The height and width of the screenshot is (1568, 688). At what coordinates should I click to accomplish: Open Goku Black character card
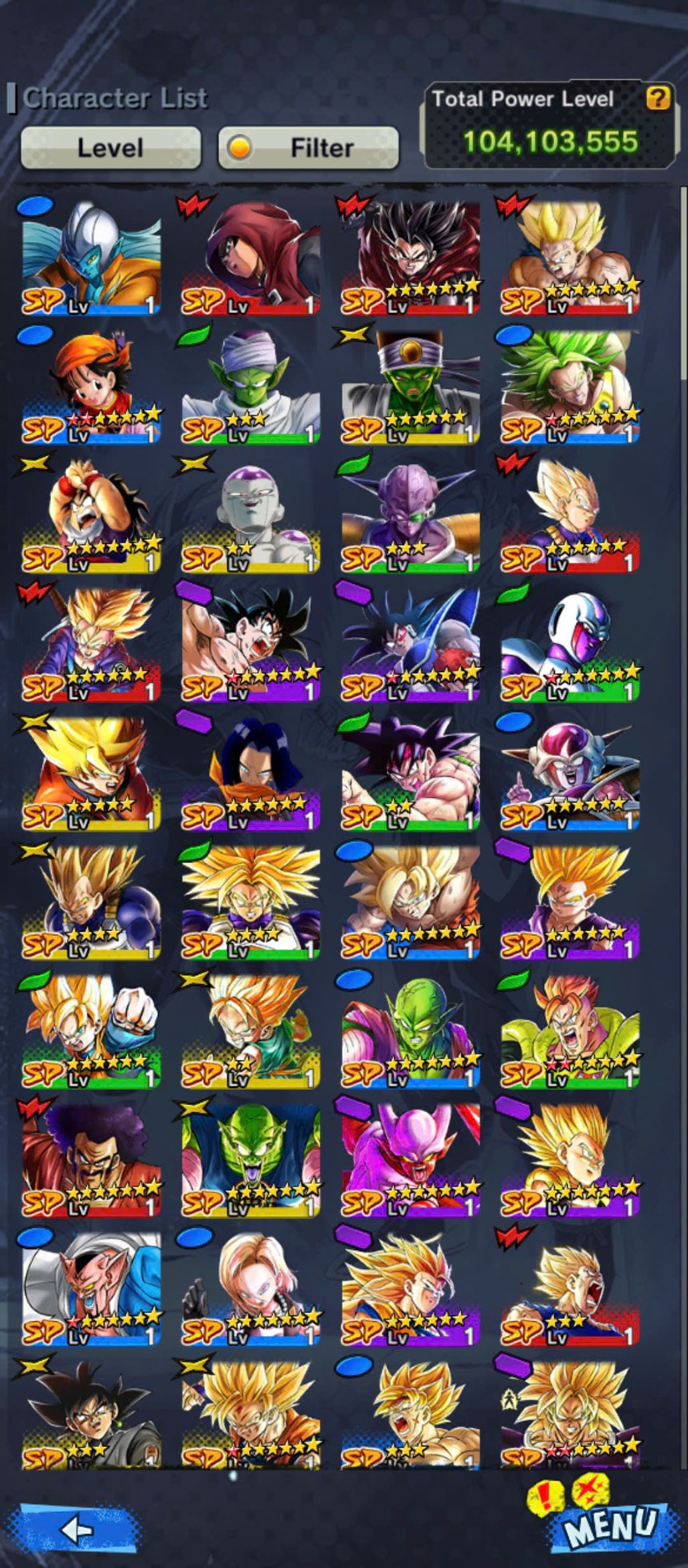(91, 1416)
